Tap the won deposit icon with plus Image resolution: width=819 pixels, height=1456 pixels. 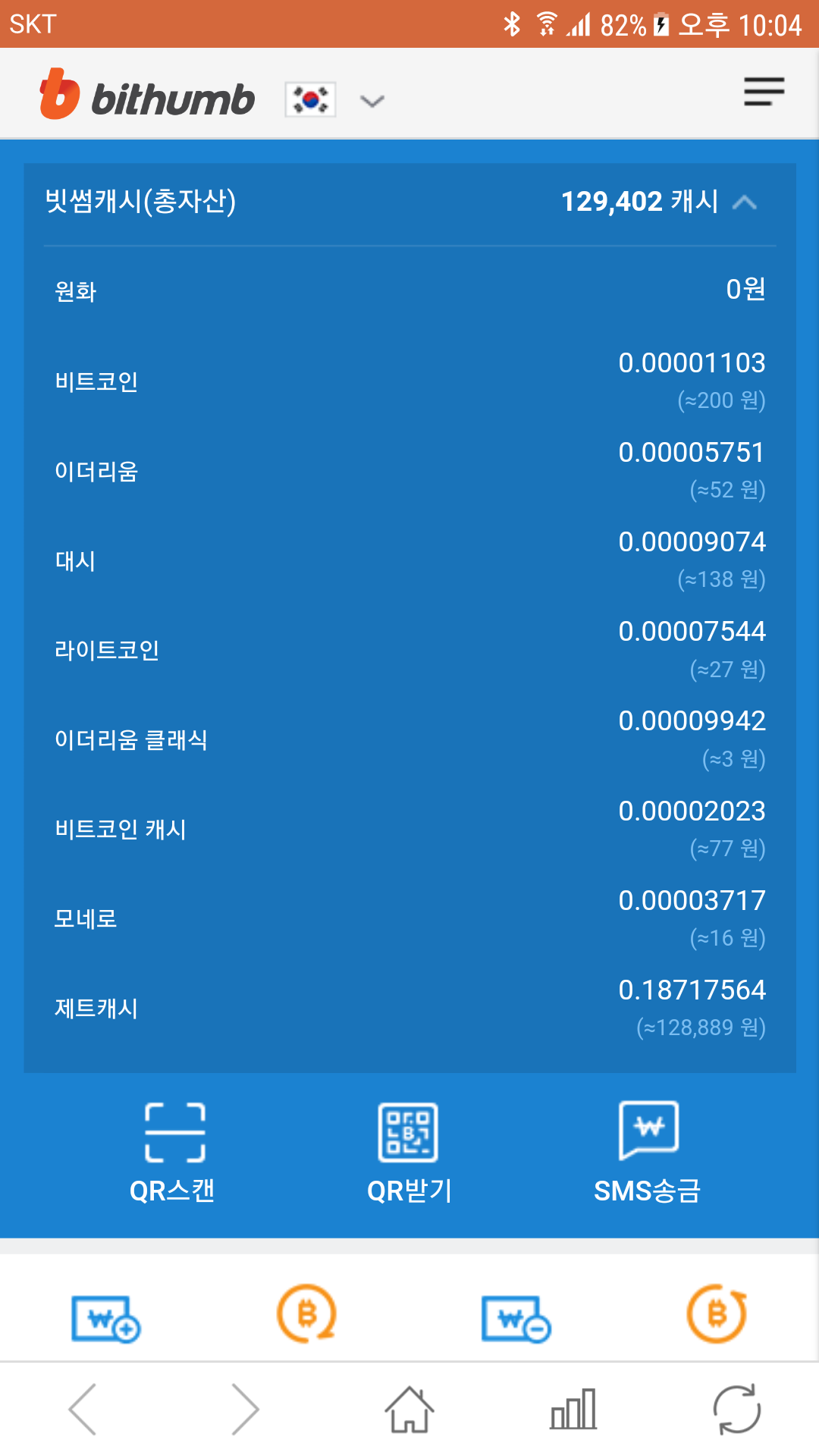click(105, 1319)
